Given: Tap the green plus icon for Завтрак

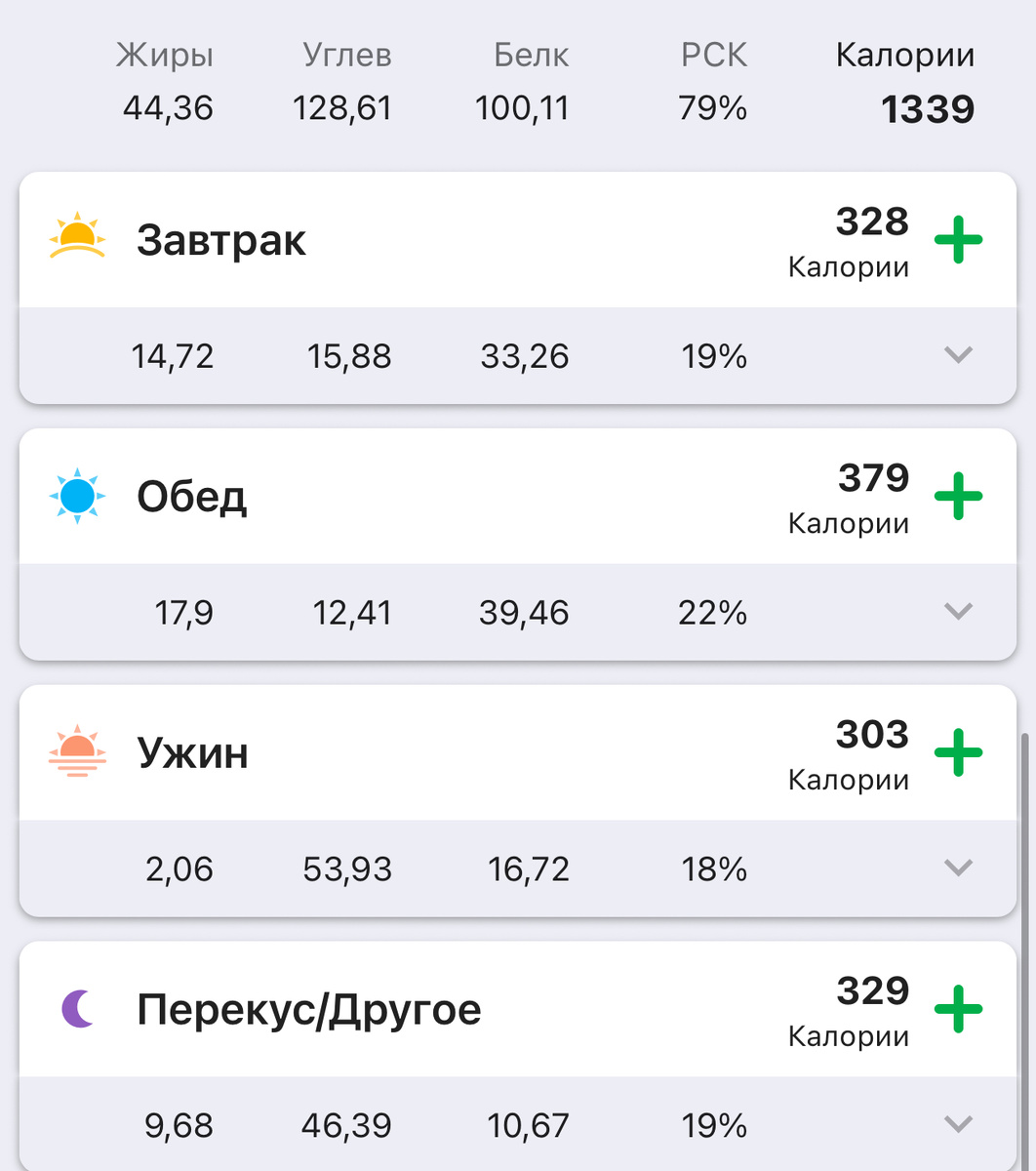Looking at the screenshot, I should click(x=958, y=239).
